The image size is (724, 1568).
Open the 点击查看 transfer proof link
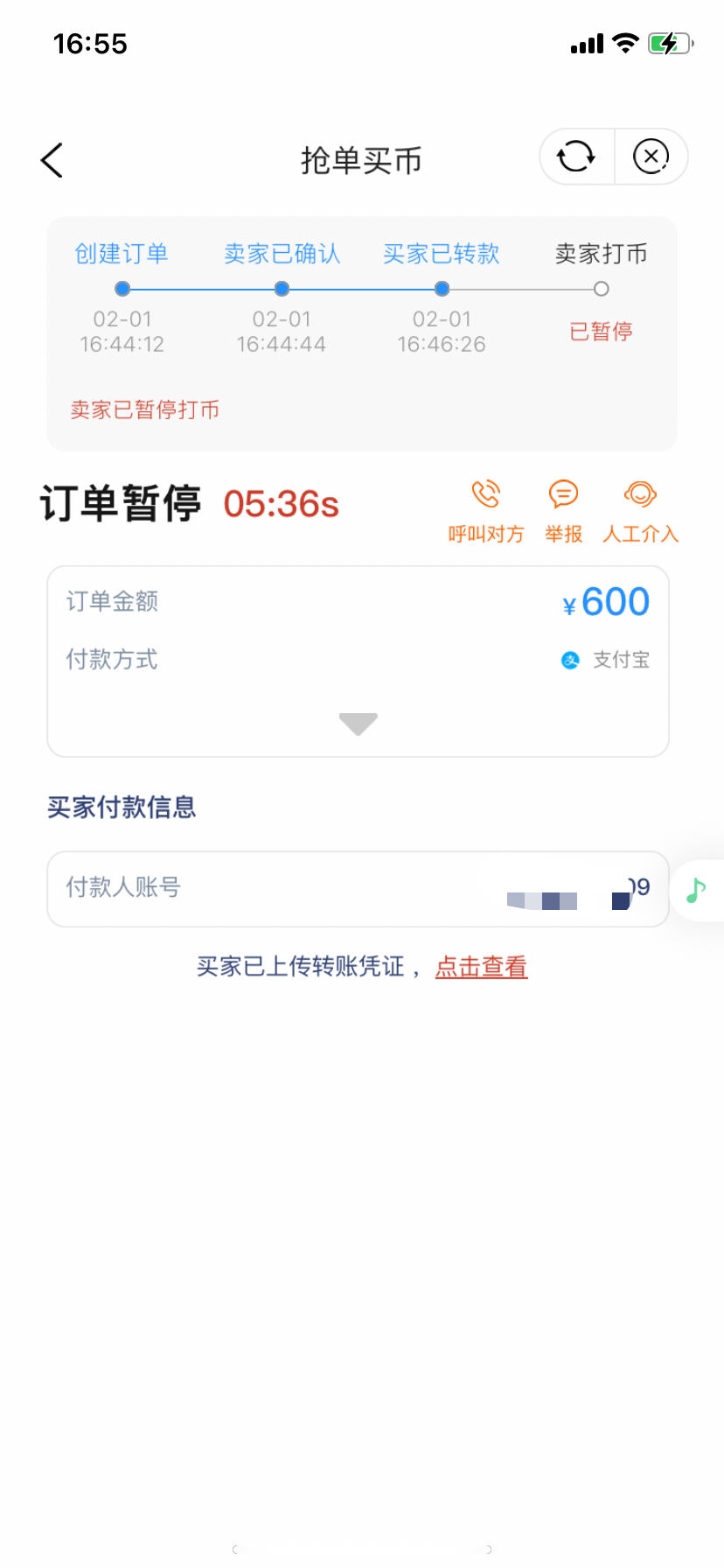(x=481, y=967)
